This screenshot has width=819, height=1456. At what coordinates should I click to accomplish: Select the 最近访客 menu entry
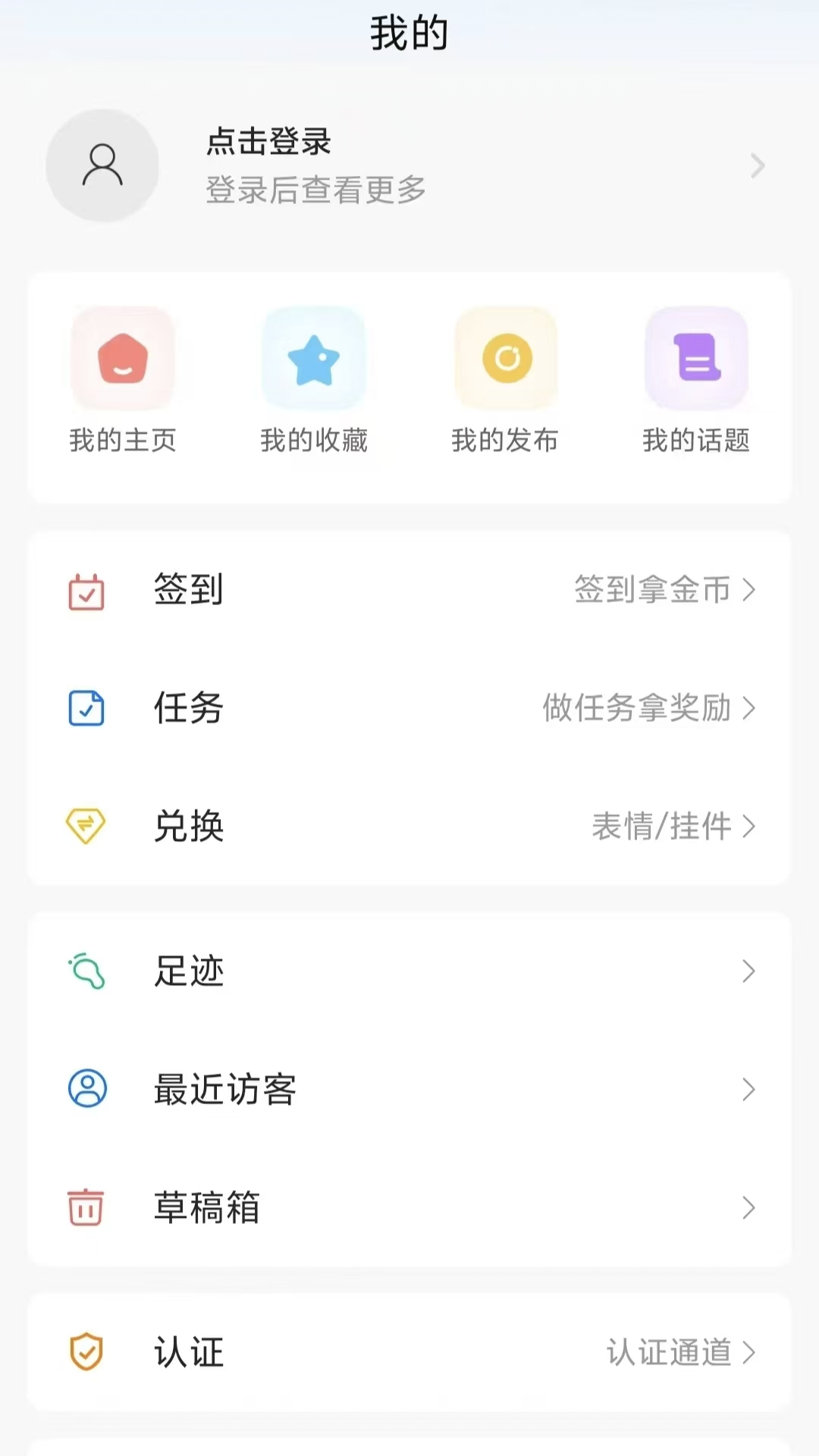coord(224,1090)
